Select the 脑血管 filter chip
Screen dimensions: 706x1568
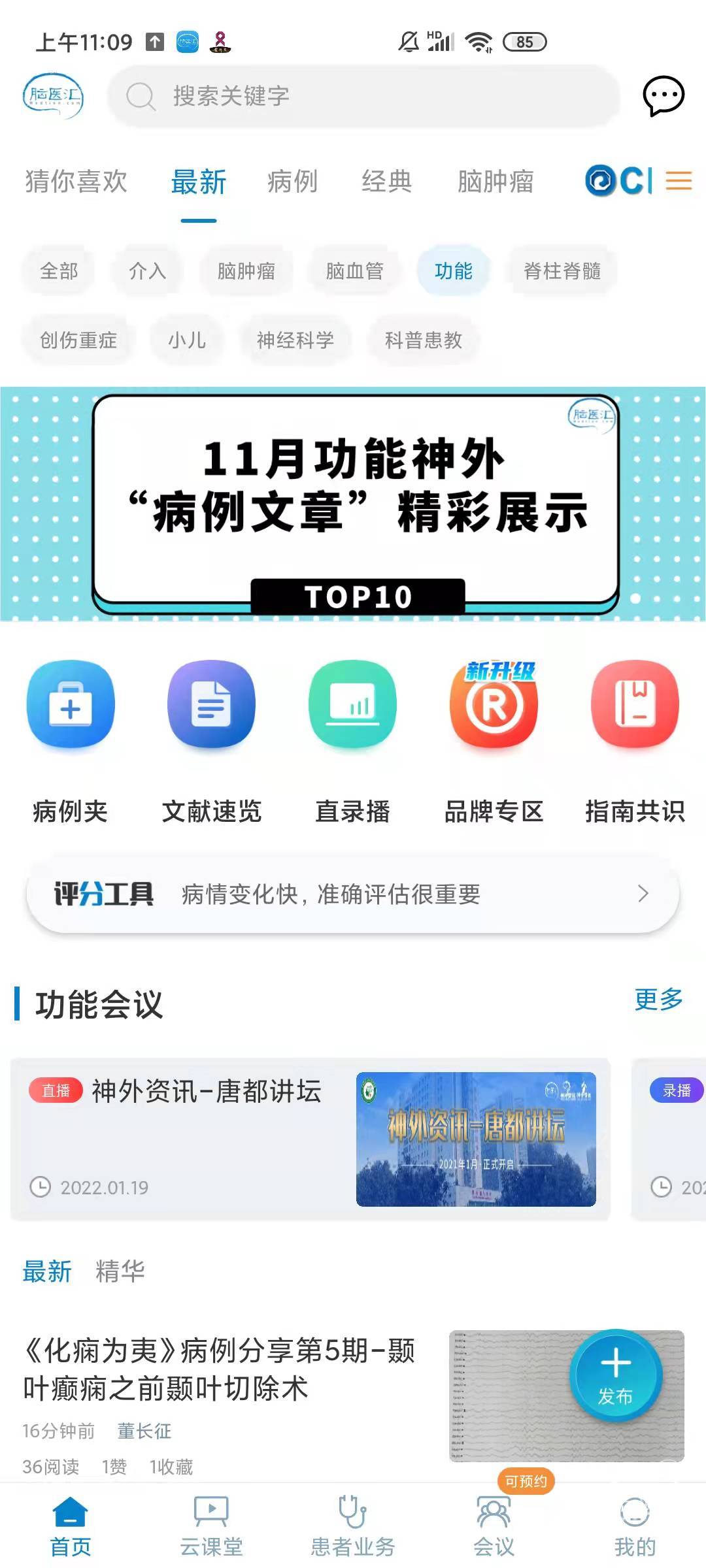point(354,271)
